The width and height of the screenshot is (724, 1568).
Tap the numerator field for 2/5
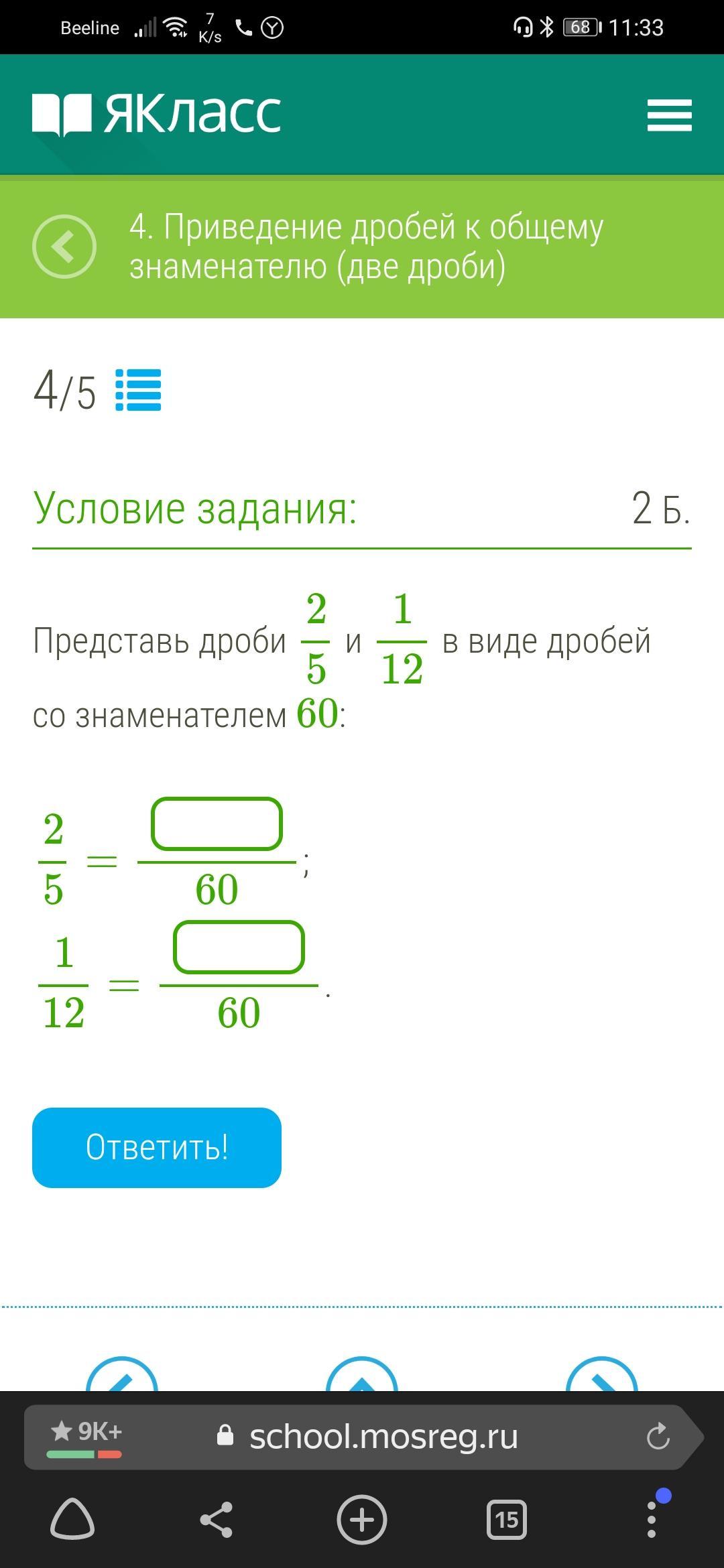pos(217,824)
